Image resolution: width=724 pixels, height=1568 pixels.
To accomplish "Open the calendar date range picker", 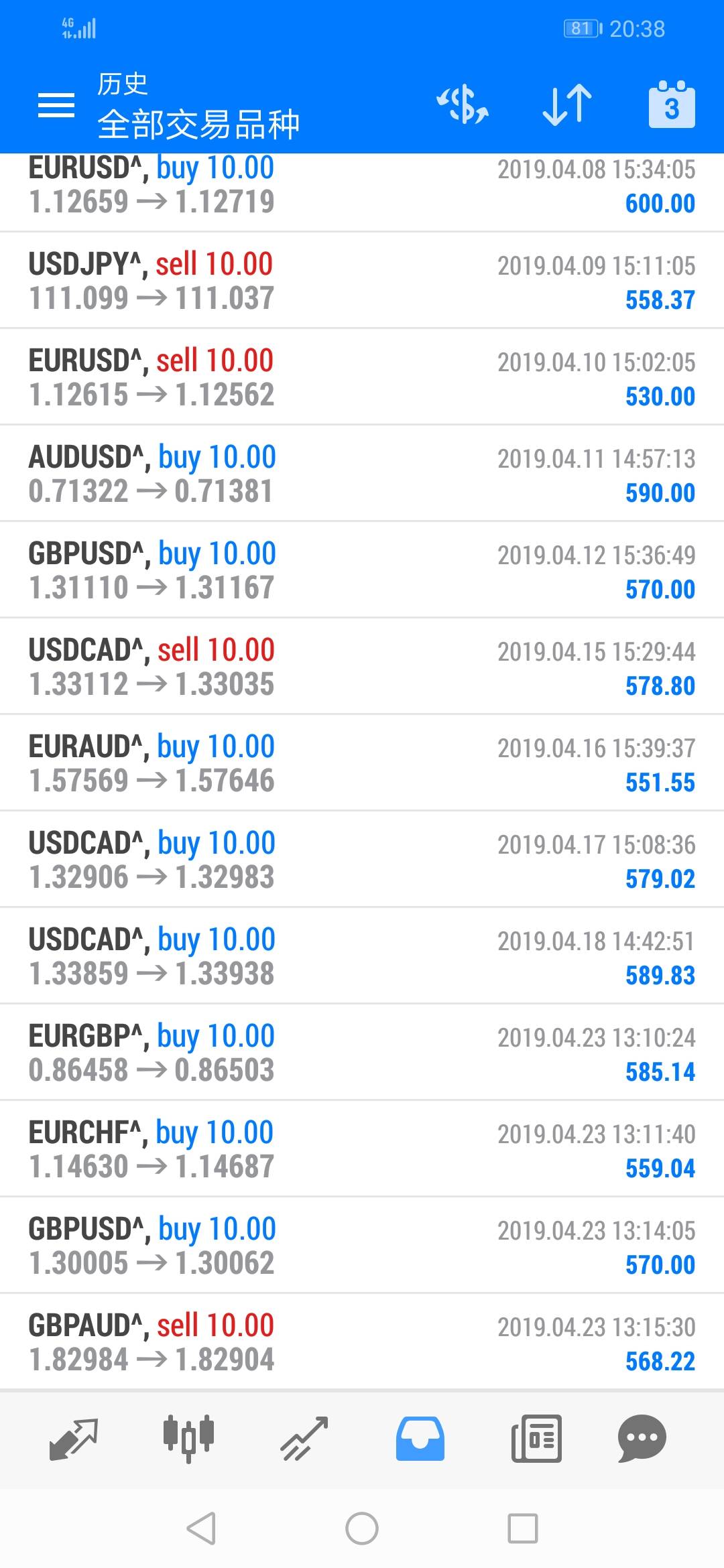I will pyautogui.click(x=671, y=106).
